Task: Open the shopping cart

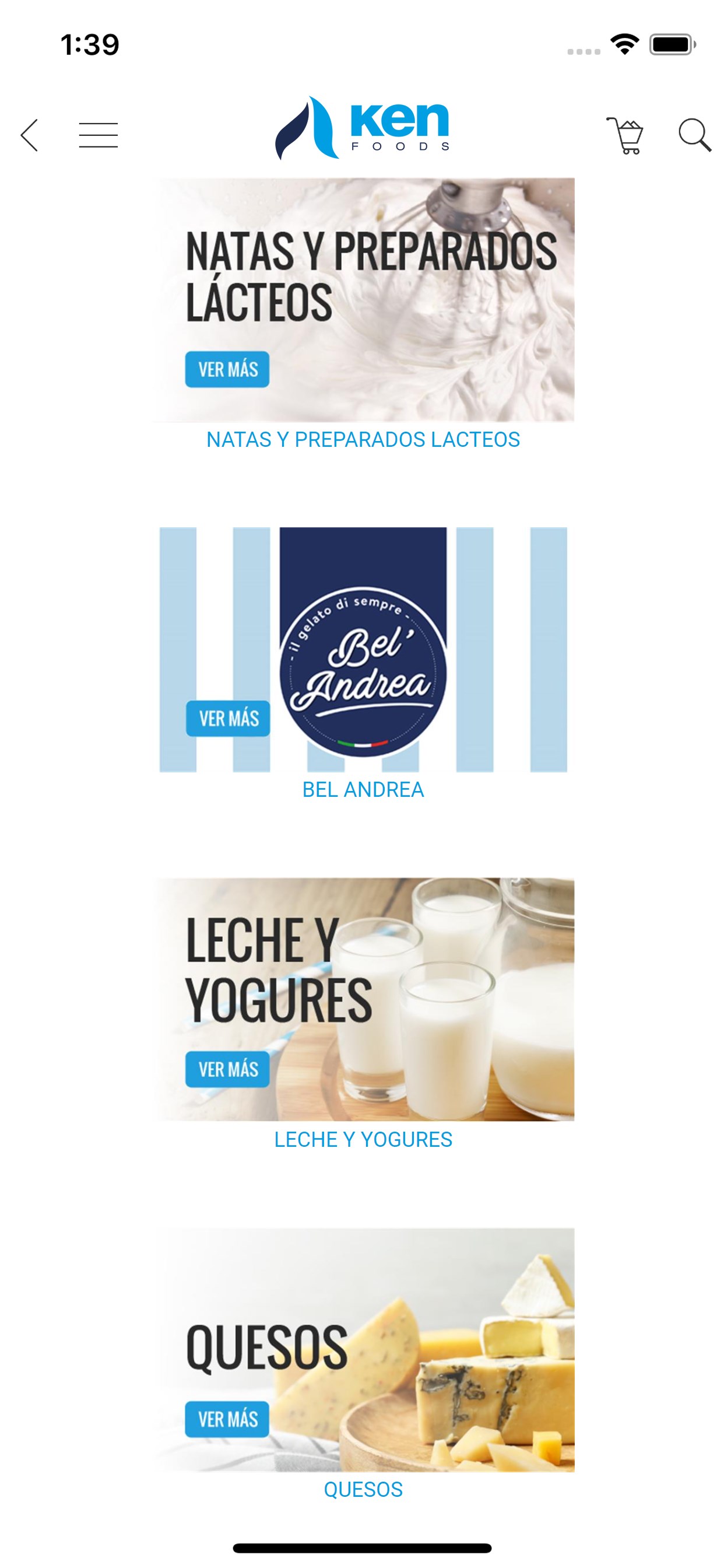Action: [625, 135]
